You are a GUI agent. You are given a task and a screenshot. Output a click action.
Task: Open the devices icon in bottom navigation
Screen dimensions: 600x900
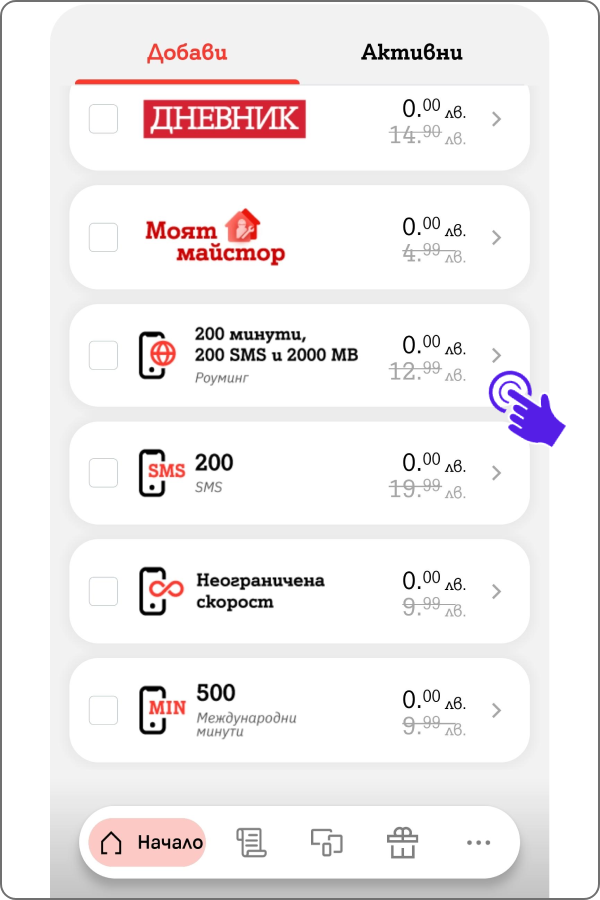[326, 843]
